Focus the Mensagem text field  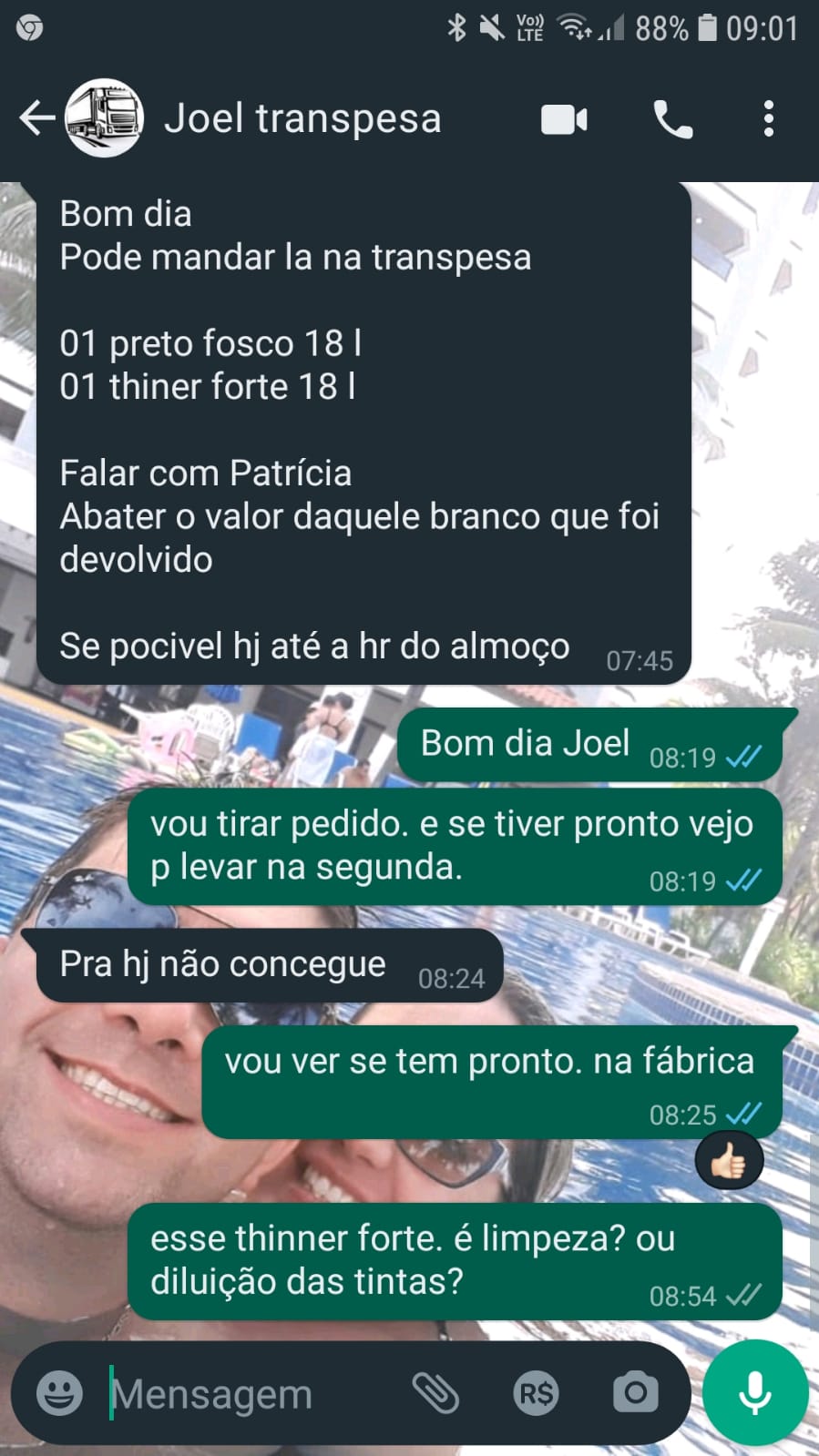[x=246, y=1393]
